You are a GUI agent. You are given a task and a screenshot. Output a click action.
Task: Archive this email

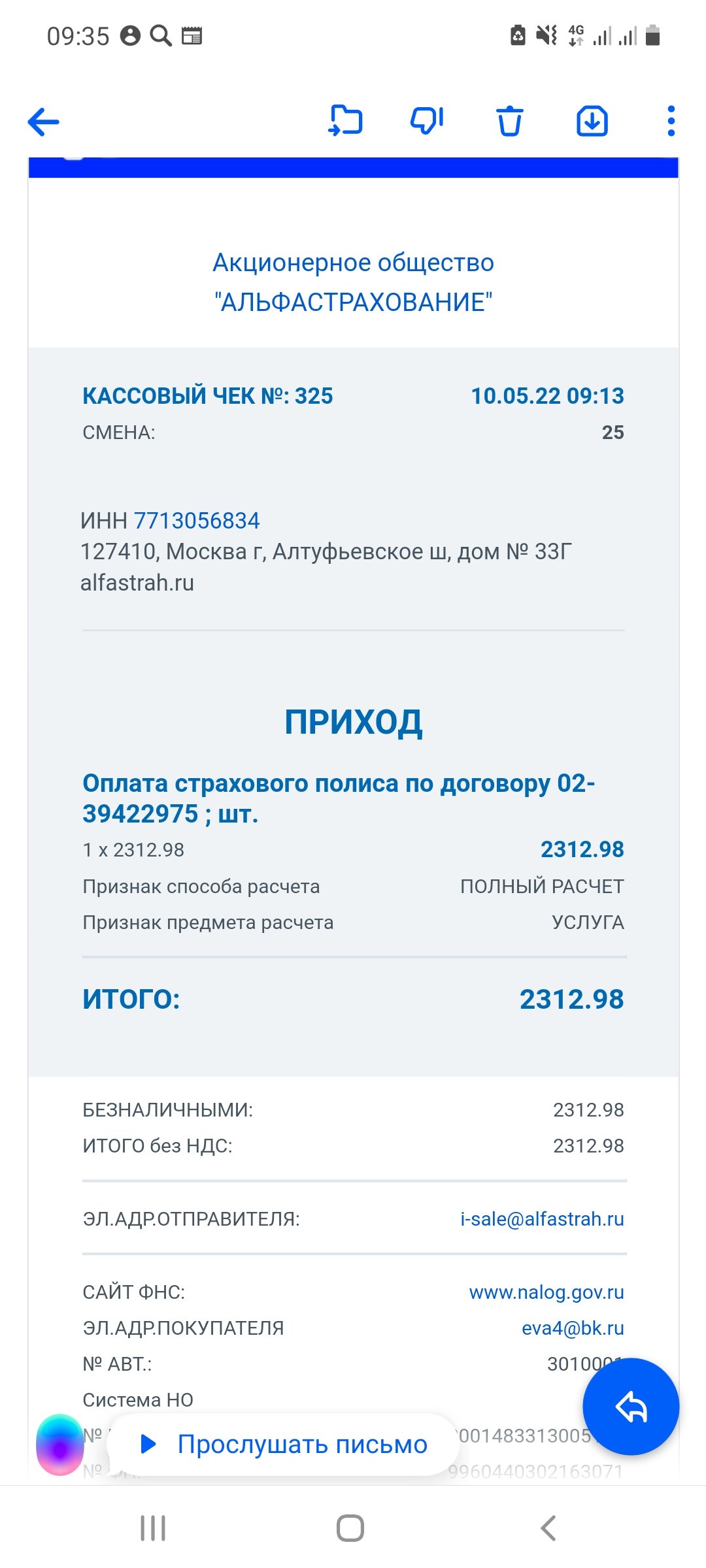point(592,121)
